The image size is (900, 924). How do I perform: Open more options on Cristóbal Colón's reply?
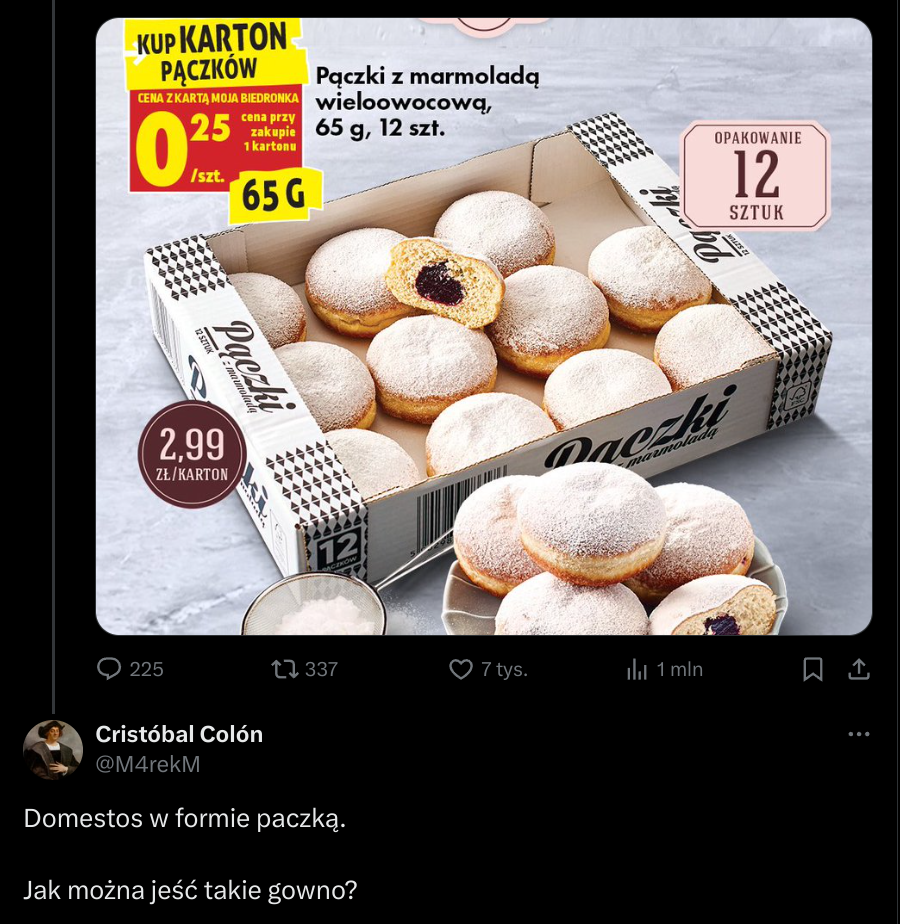(858, 734)
